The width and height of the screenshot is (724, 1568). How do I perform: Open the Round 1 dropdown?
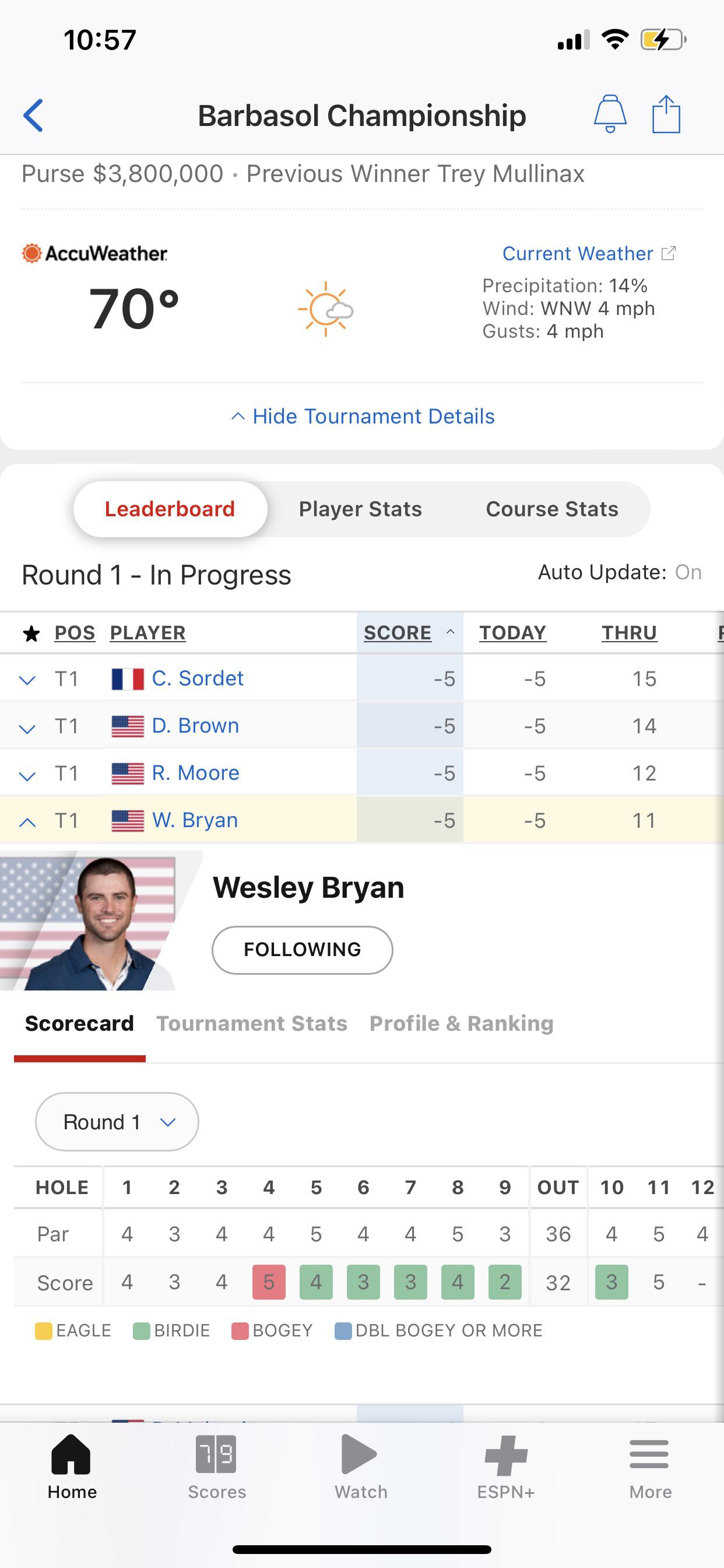coord(117,1121)
